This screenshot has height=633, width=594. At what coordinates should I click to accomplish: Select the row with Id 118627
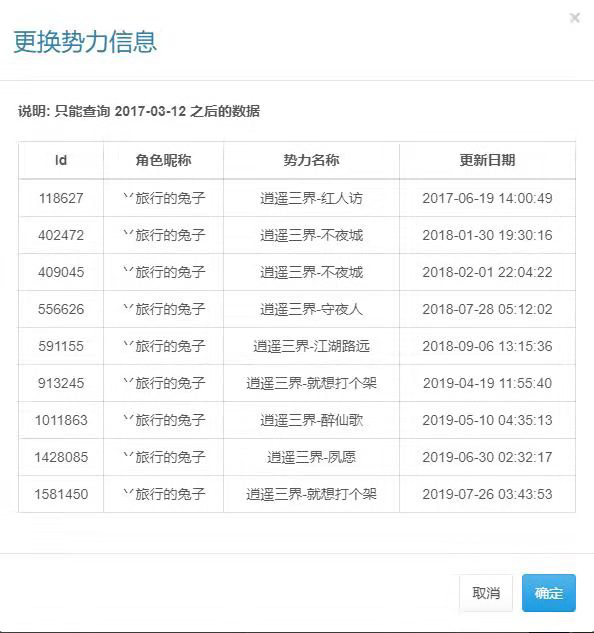coord(297,198)
